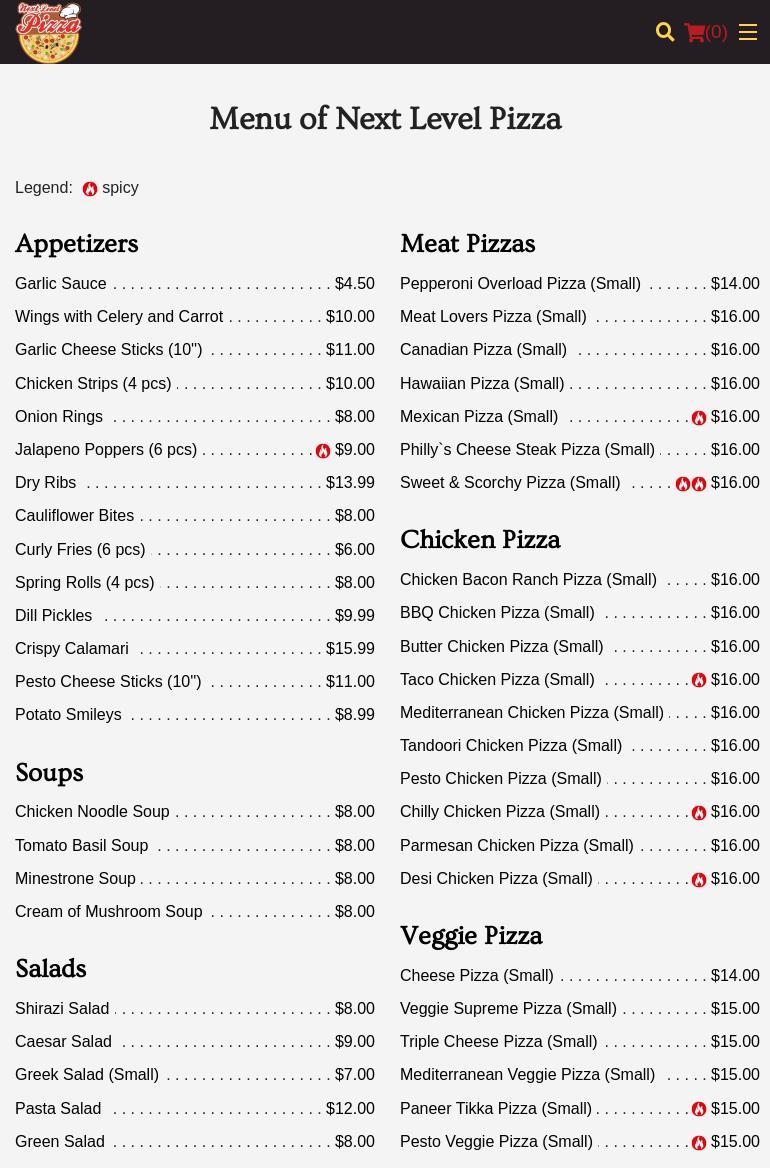Viewport: 770px width, 1168px height.
Task: Open Butter Chicken Pizza (Small)
Action: [x=502, y=647]
